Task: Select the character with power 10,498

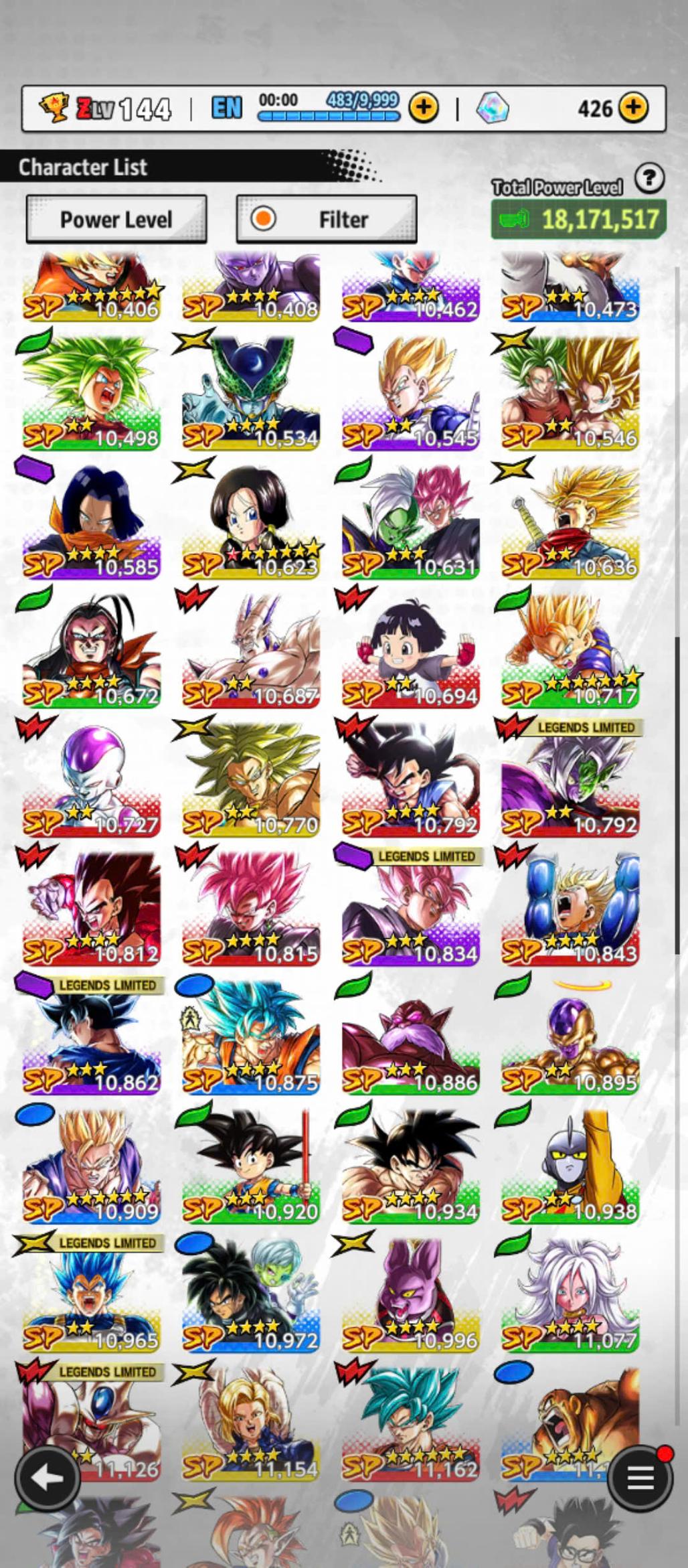Action: pos(92,392)
